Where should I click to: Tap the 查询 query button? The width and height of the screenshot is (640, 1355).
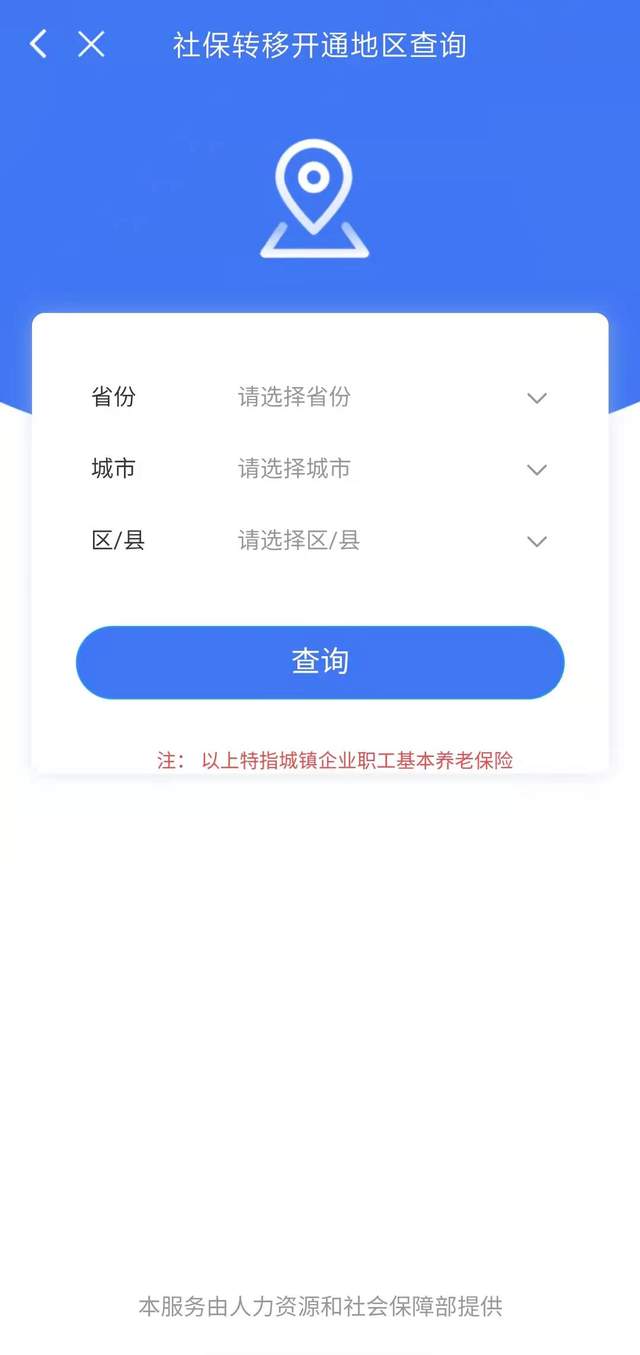tap(320, 662)
